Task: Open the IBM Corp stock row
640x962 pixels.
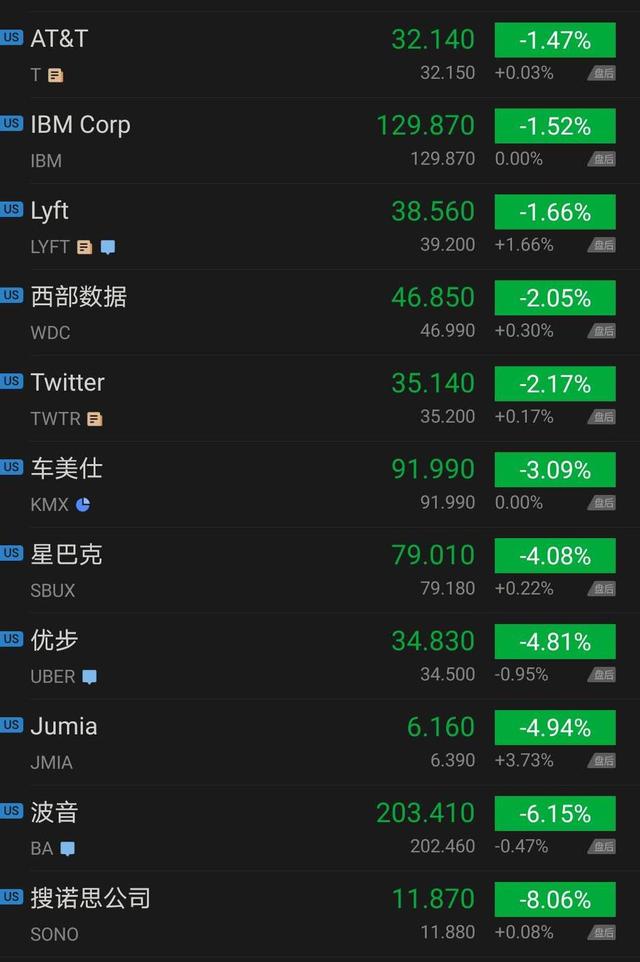Action: point(320,140)
